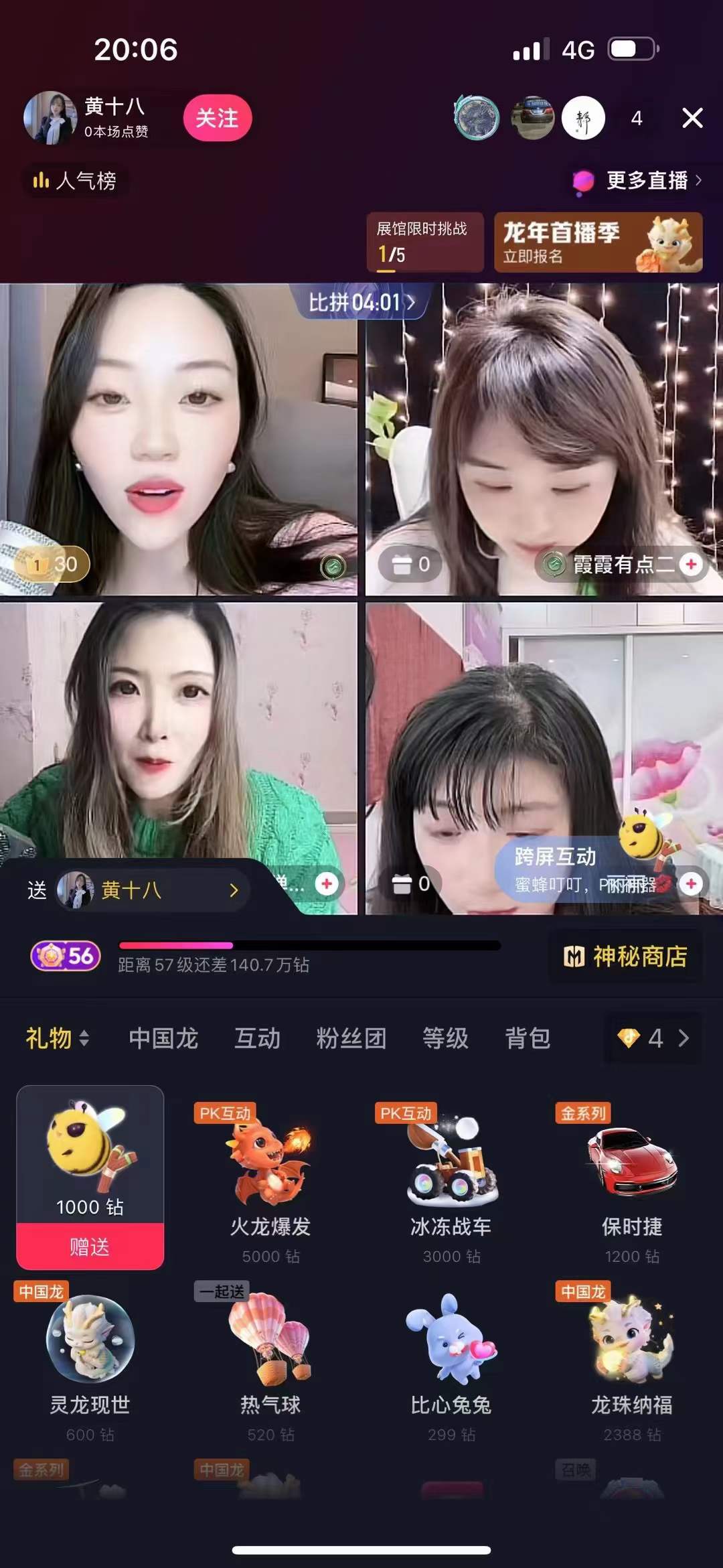Close the live stream with the X
The width and height of the screenshot is (723, 1568).
click(692, 118)
